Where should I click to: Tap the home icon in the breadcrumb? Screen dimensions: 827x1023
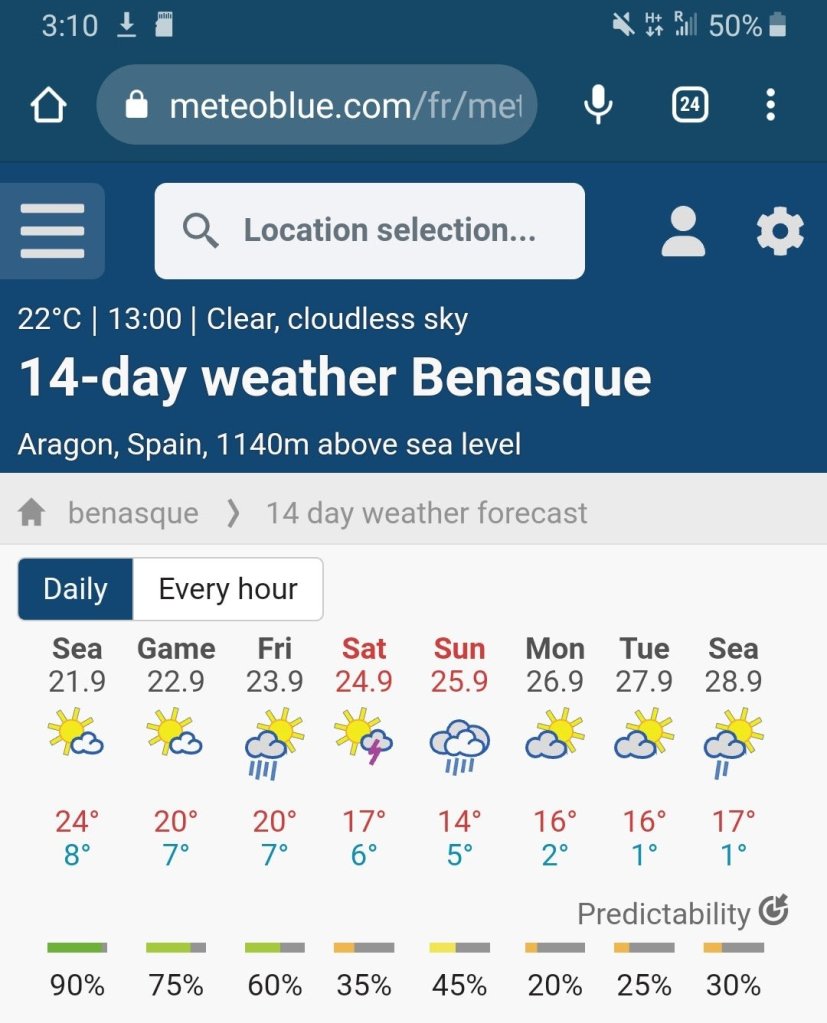32,514
